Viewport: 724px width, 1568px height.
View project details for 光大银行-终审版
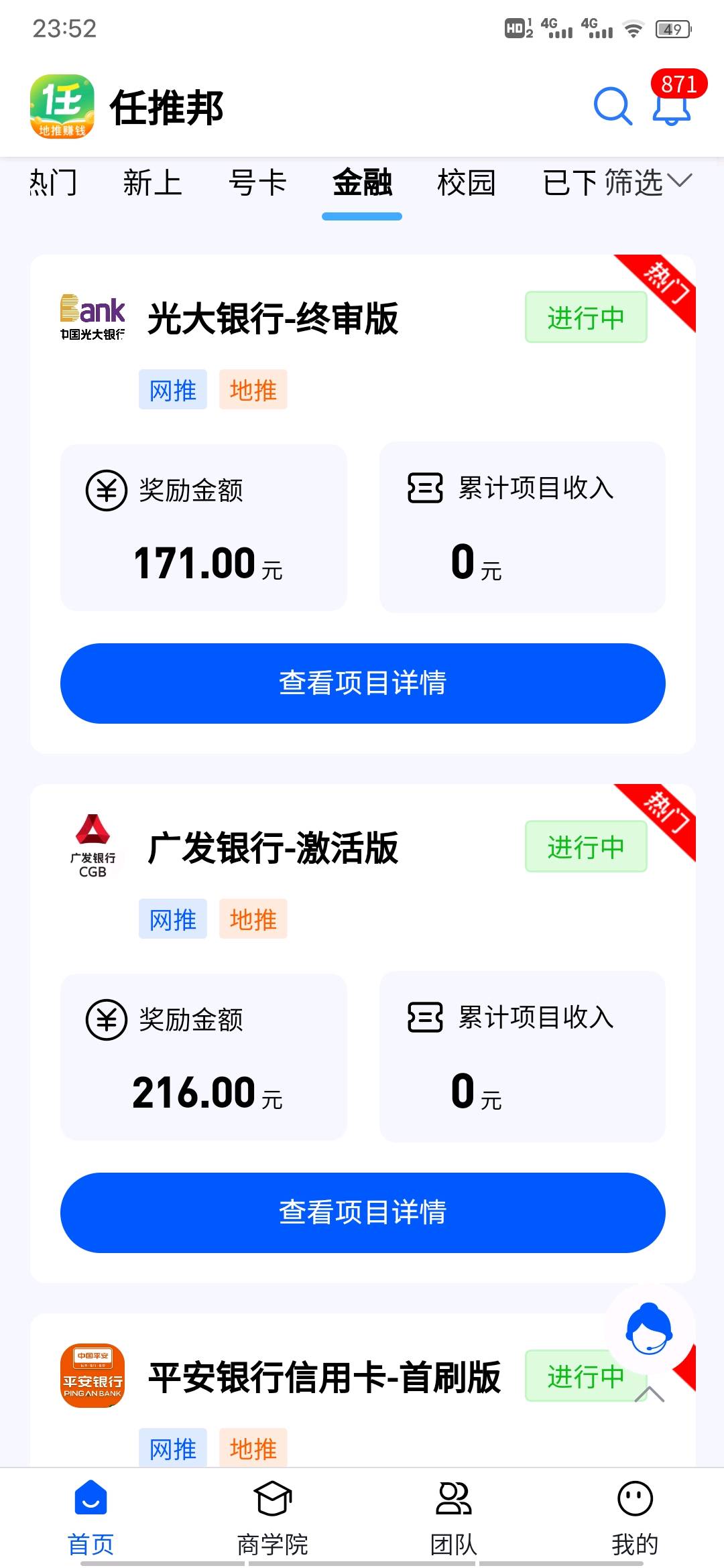[363, 683]
